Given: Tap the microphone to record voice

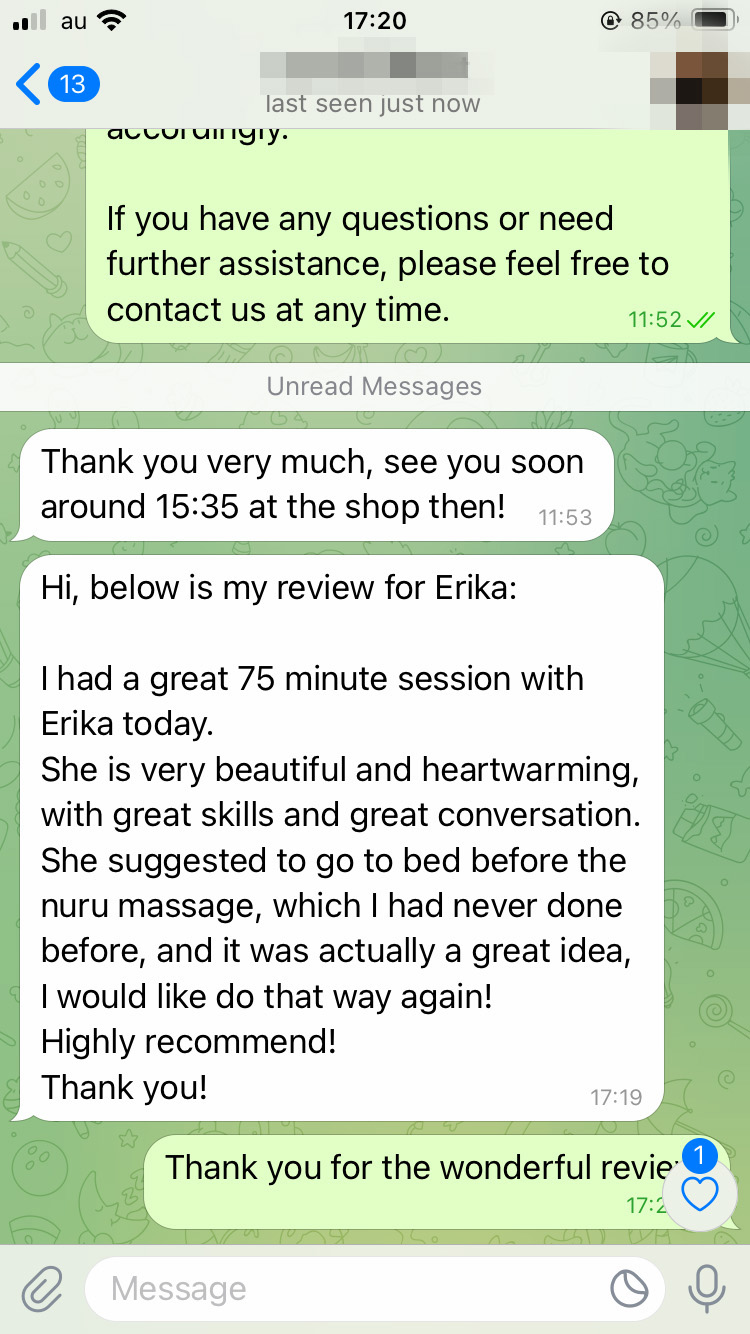Looking at the screenshot, I should [706, 1289].
